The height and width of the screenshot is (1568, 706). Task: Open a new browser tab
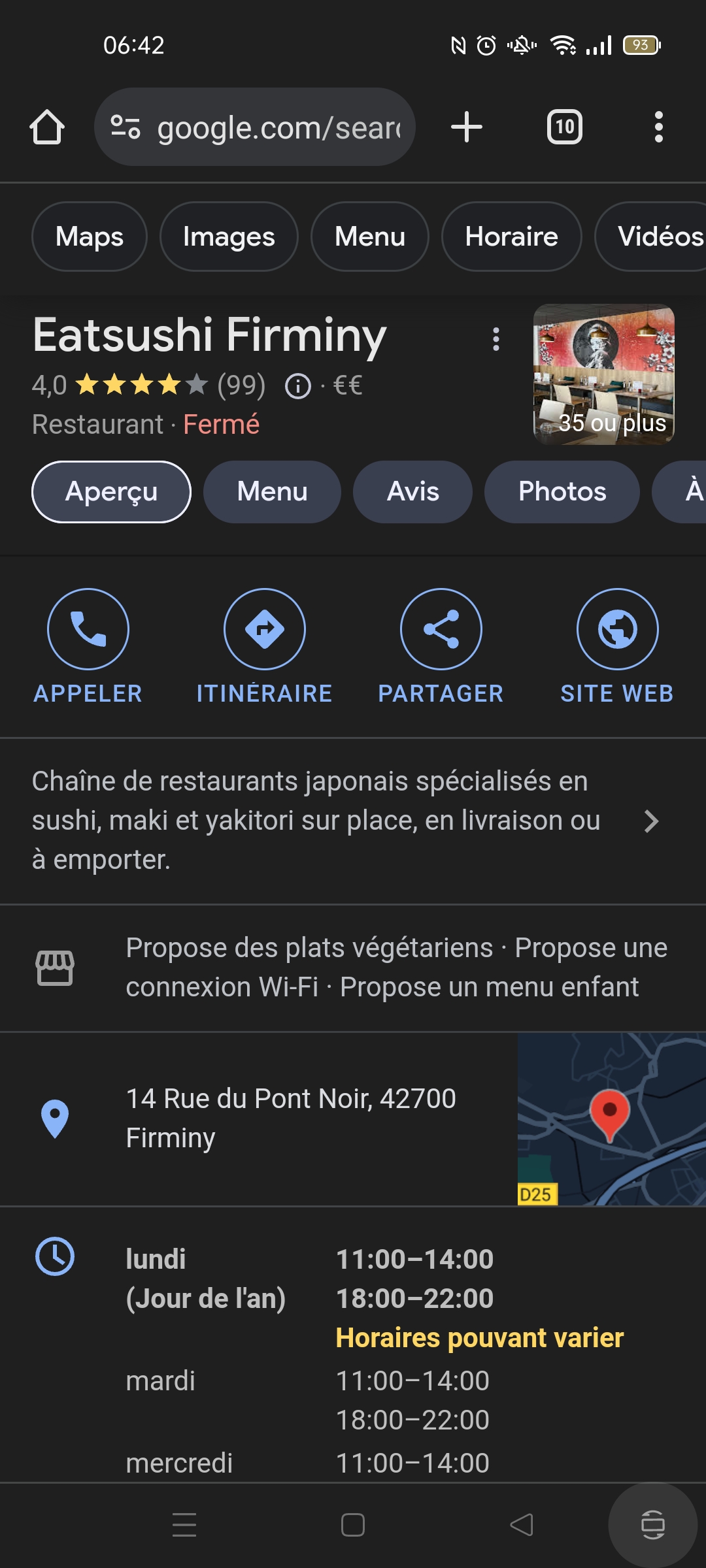467,127
